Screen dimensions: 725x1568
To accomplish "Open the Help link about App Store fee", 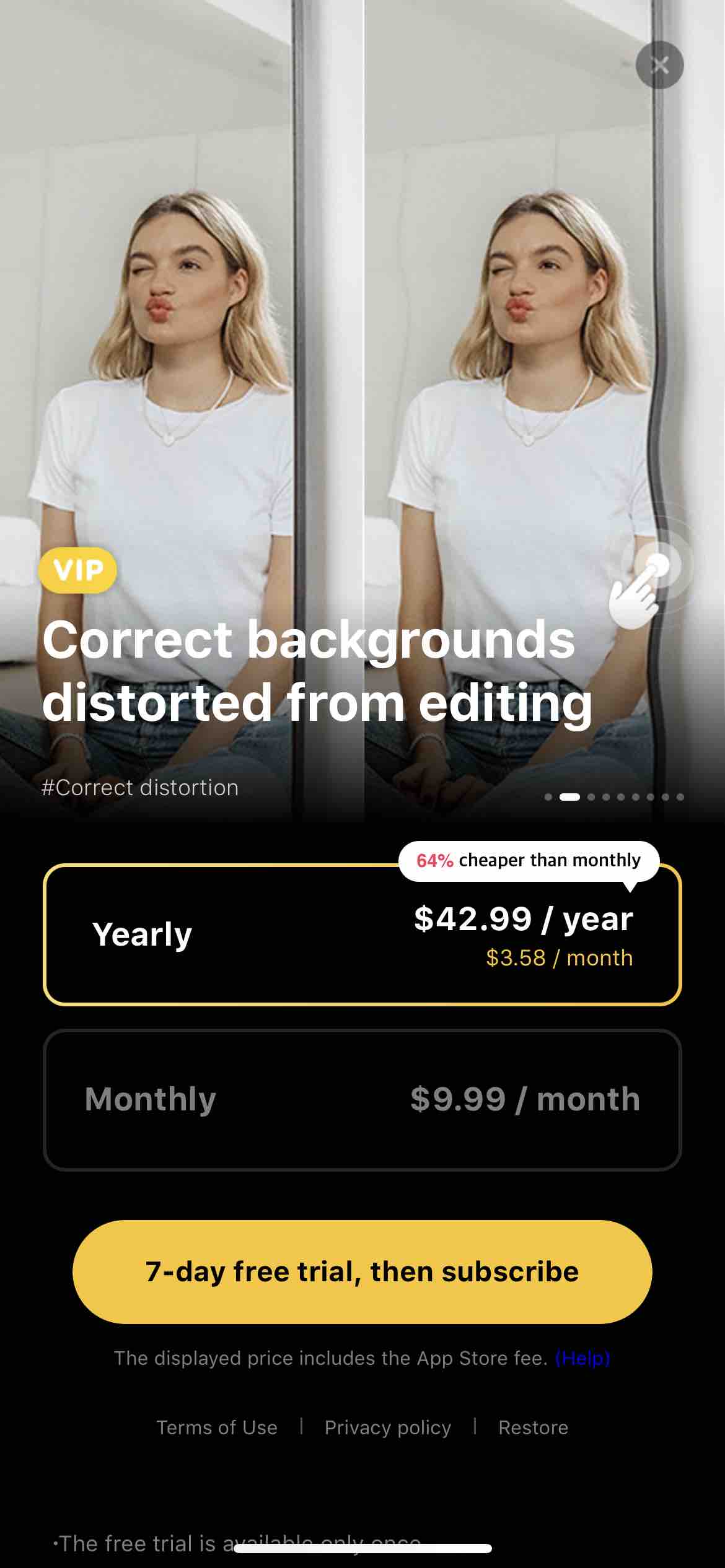I will tap(582, 1358).
